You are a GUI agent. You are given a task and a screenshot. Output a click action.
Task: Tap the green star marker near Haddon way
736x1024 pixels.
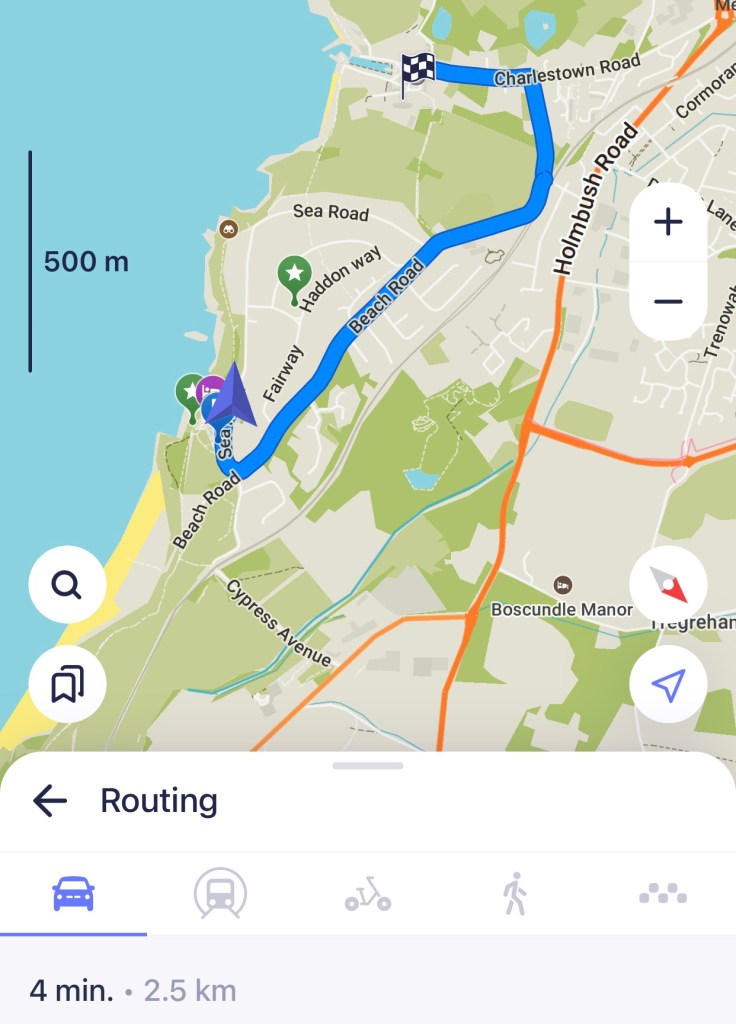click(x=293, y=274)
